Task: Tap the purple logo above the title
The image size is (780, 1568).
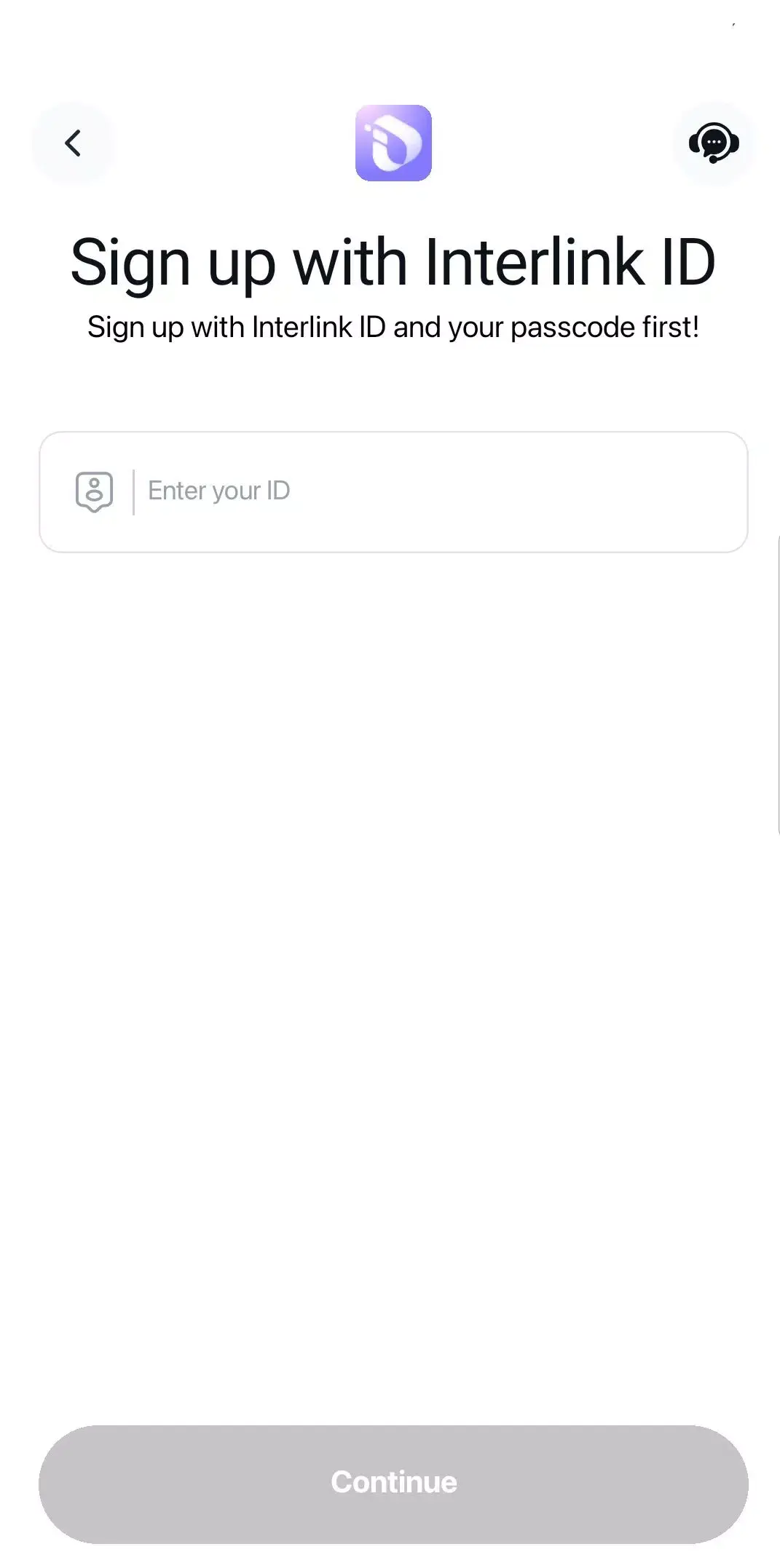Action: [x=393, y=143]
